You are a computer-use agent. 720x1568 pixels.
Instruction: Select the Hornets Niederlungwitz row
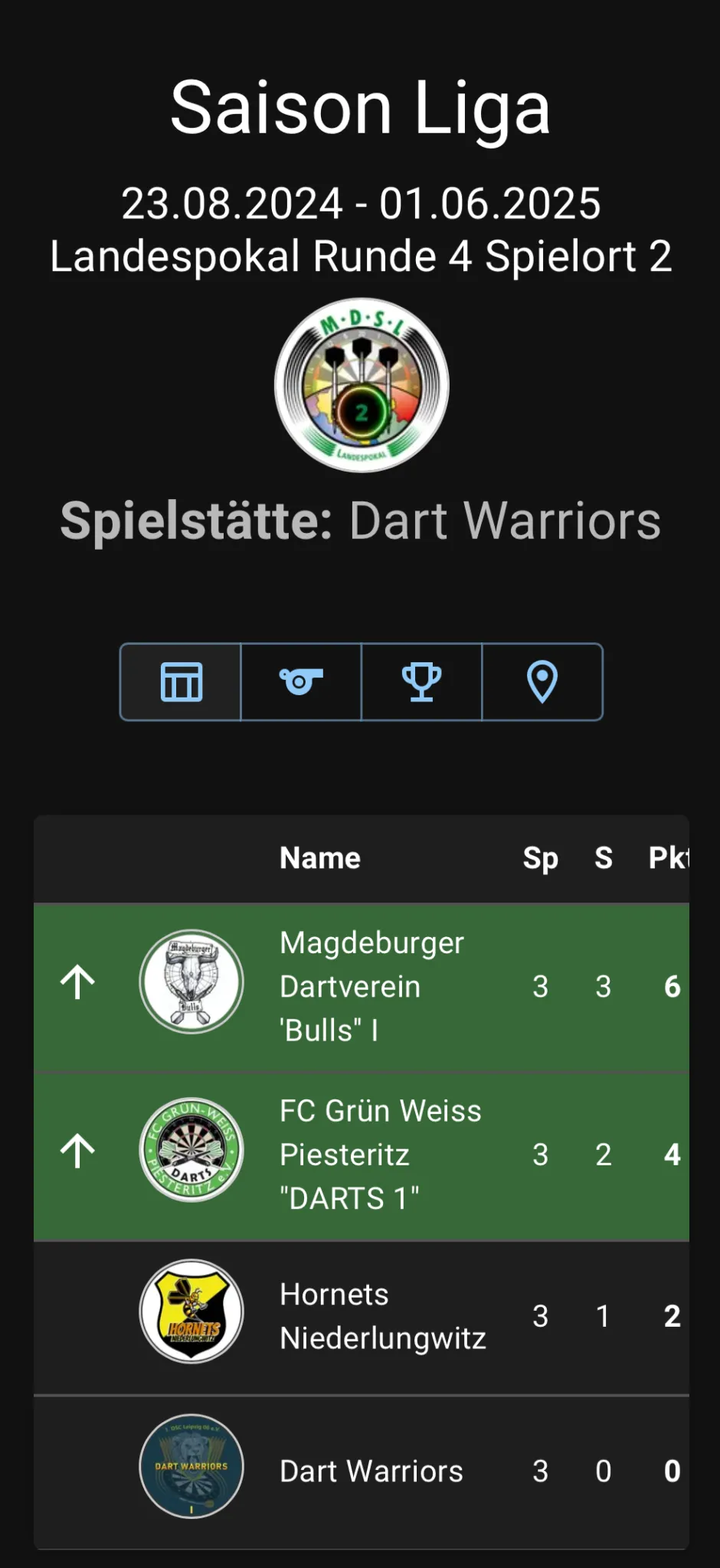coord(382,1316)
